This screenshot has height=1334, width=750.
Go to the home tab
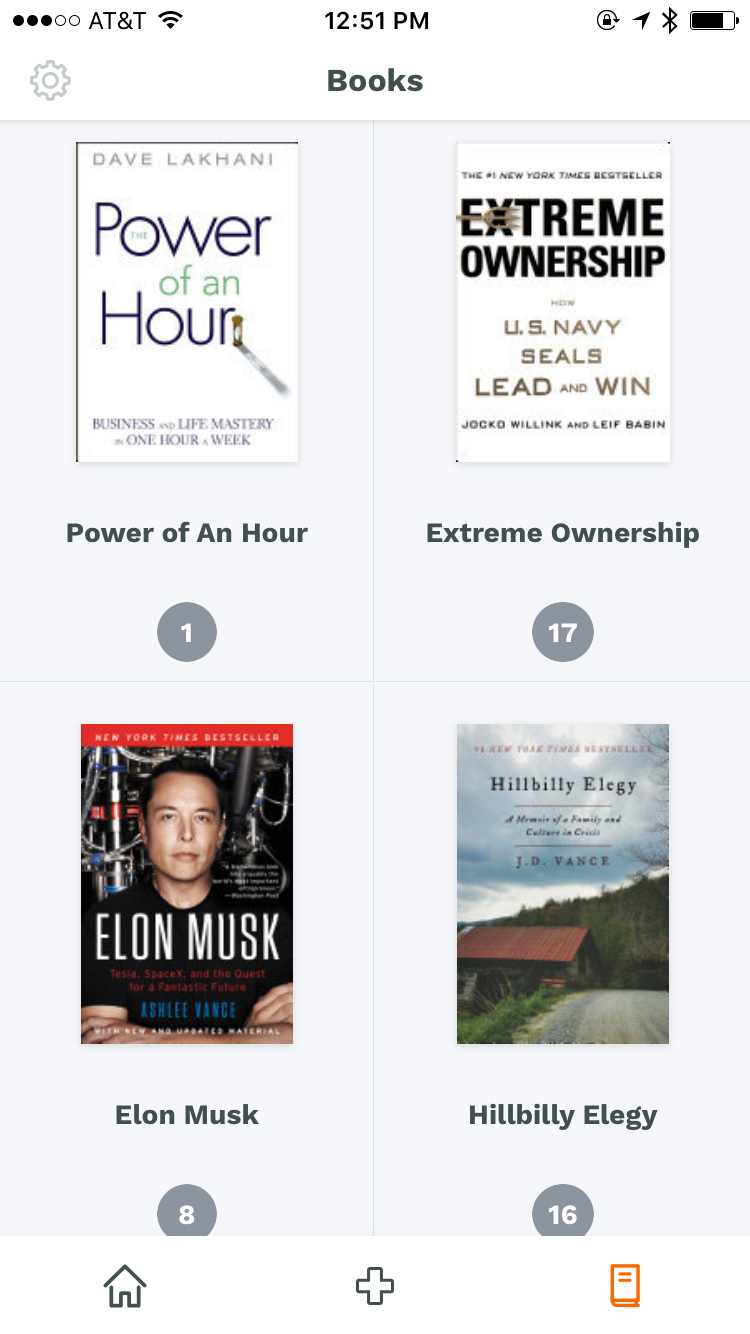(125, 1285)
